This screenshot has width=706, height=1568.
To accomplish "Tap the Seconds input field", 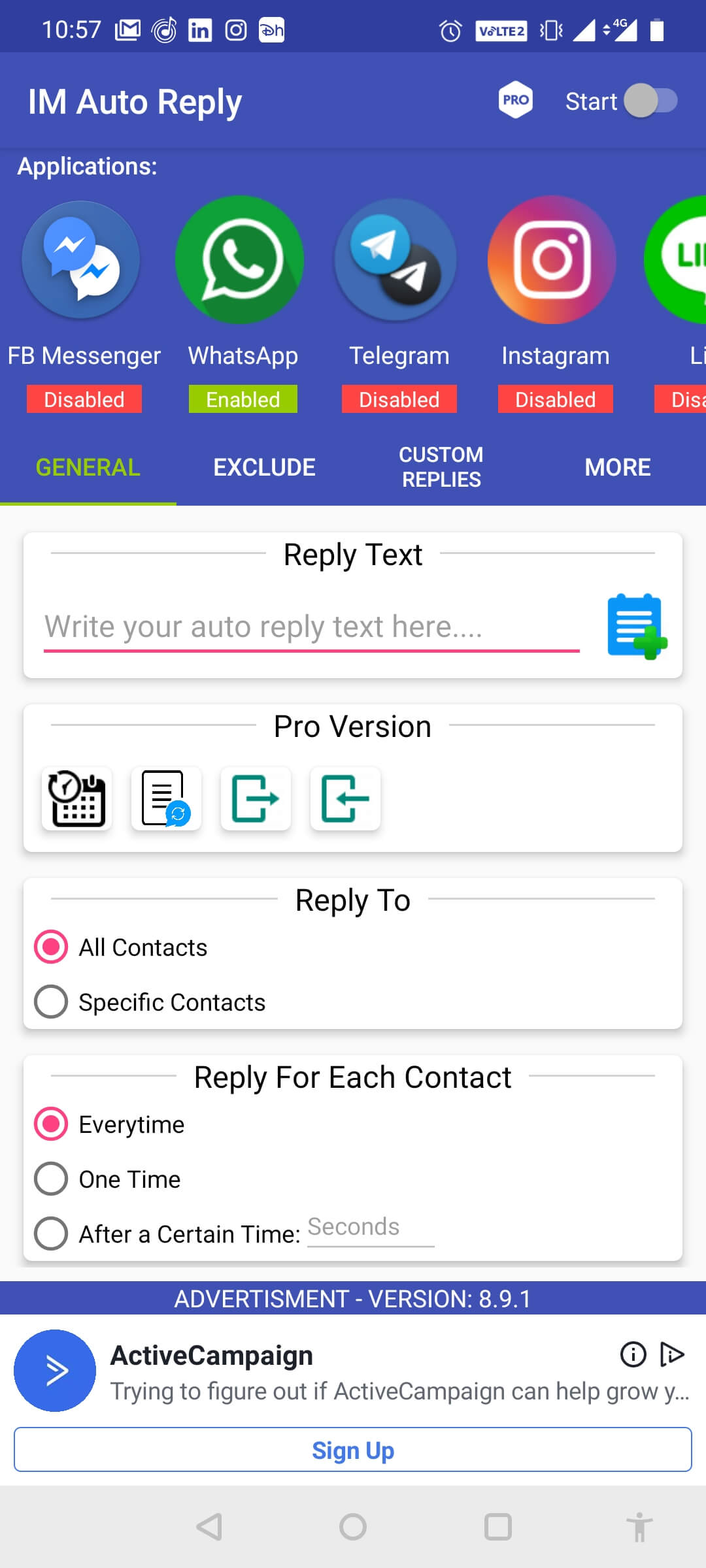I will click(370, 1228).
